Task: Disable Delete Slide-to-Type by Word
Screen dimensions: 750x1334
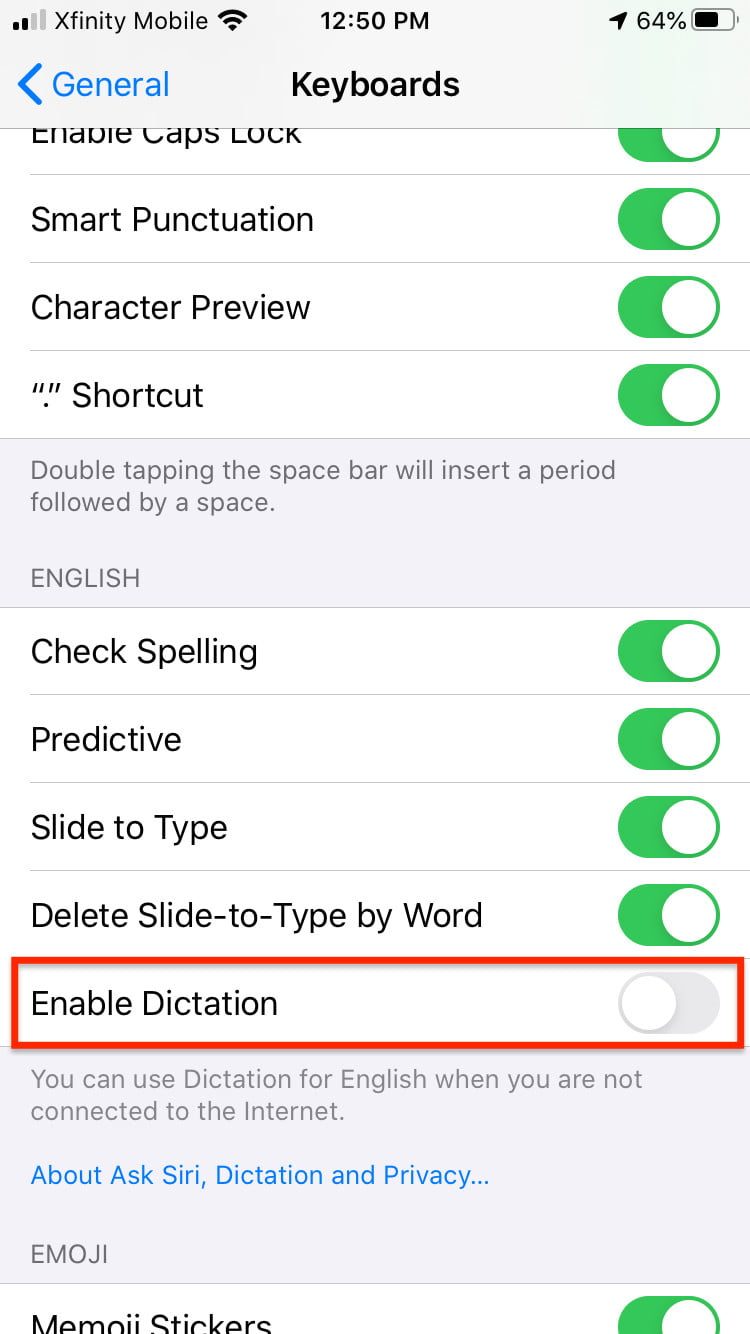Action: tap(668, 916)
